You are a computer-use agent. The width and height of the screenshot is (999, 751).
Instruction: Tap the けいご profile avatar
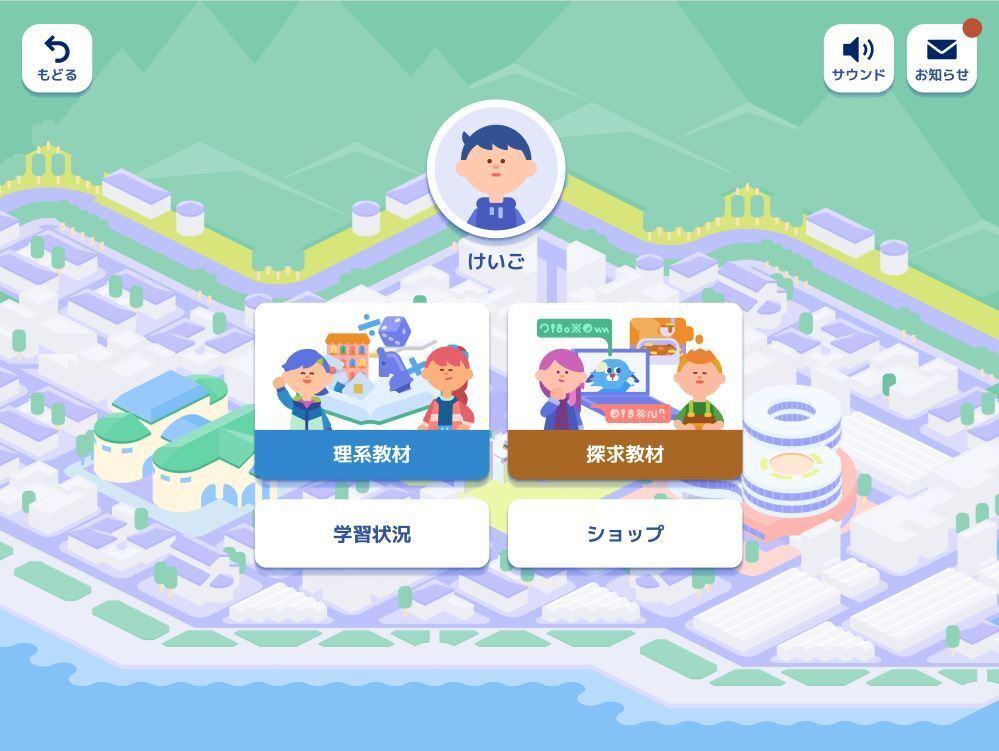496,169
